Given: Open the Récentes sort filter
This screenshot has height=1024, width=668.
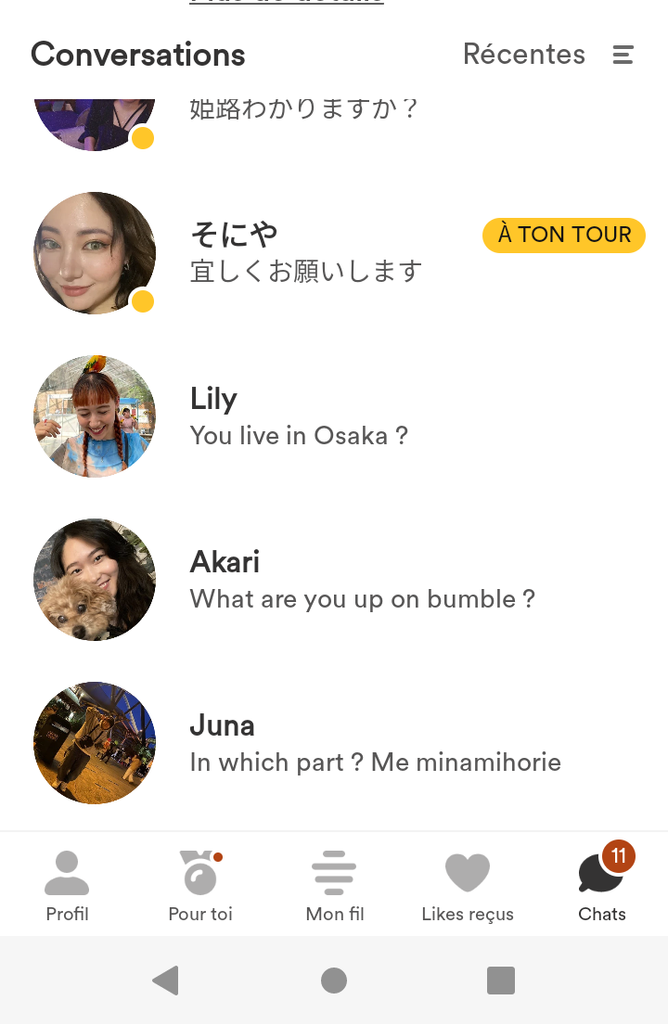Looking at the screenshot, I should pyautogui.click(x=547, y=54).
